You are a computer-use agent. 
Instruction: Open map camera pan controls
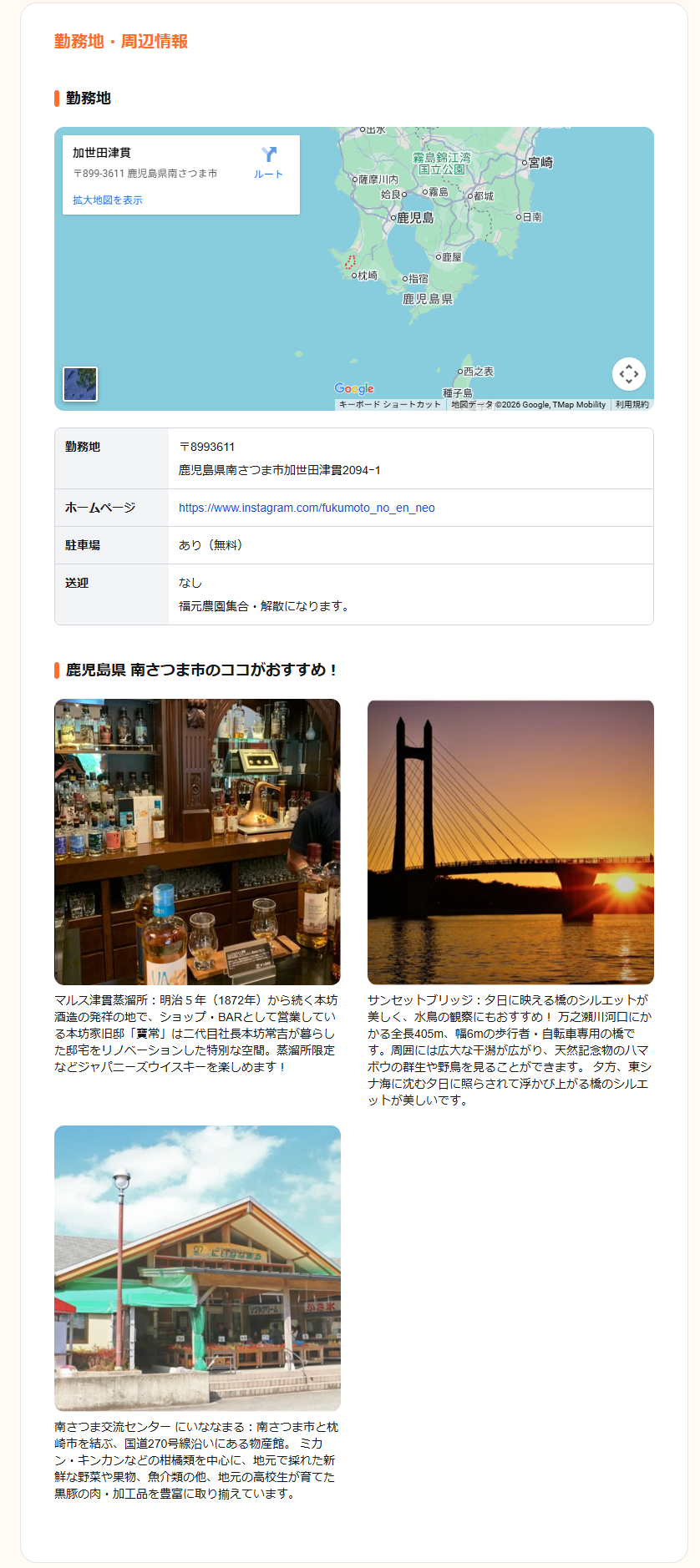(628, 374)
